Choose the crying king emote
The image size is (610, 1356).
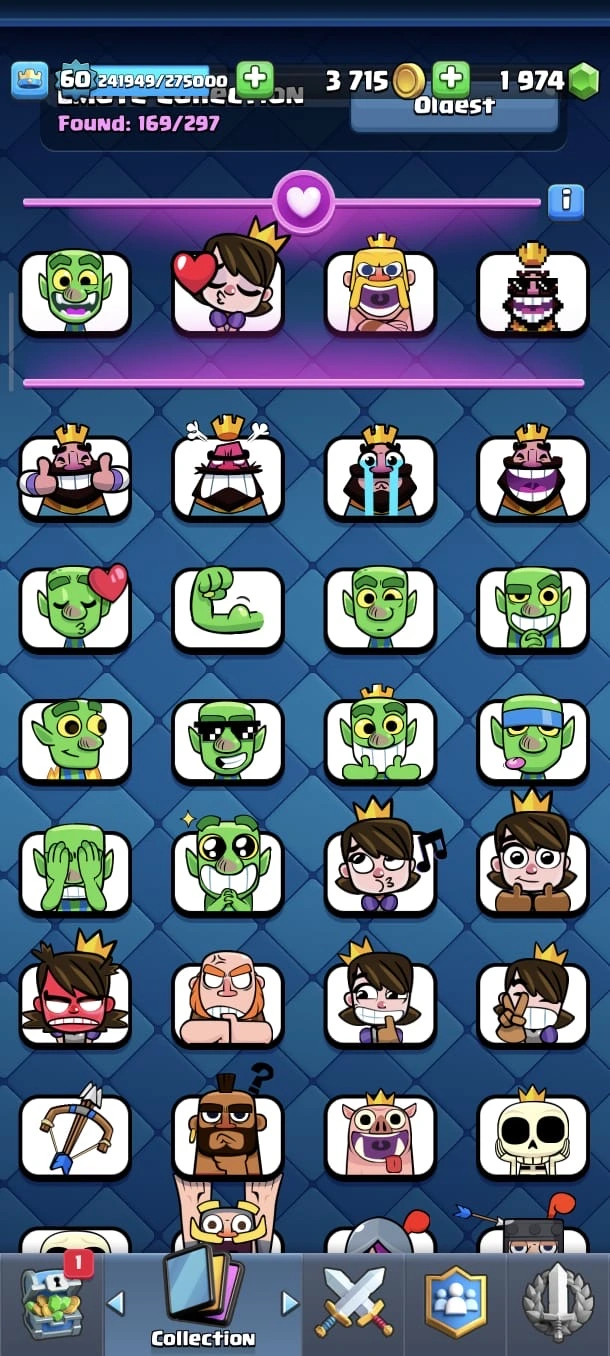380,478
